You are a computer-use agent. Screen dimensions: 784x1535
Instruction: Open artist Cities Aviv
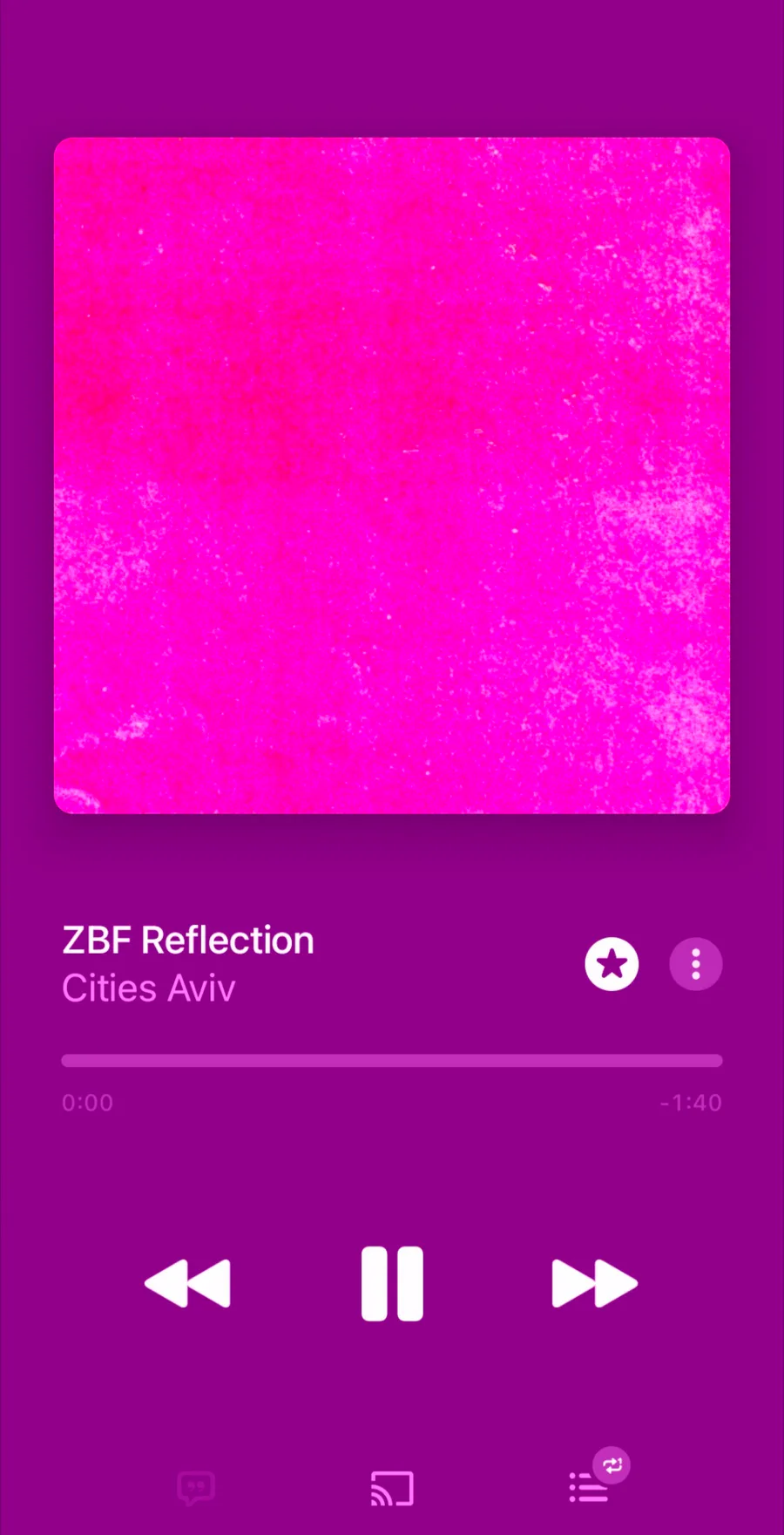[x=149, y=988]
